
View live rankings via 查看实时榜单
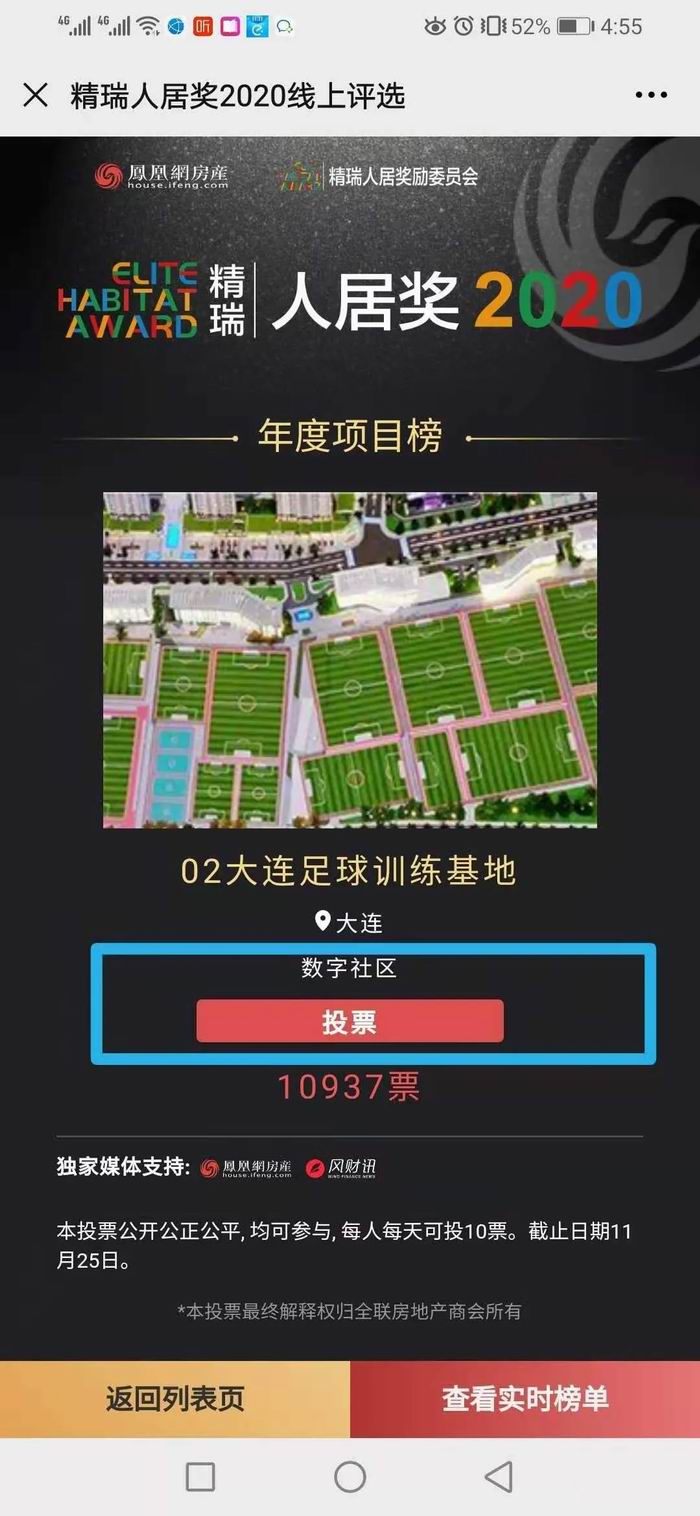pyautogui.click(x=525, y=1398)
